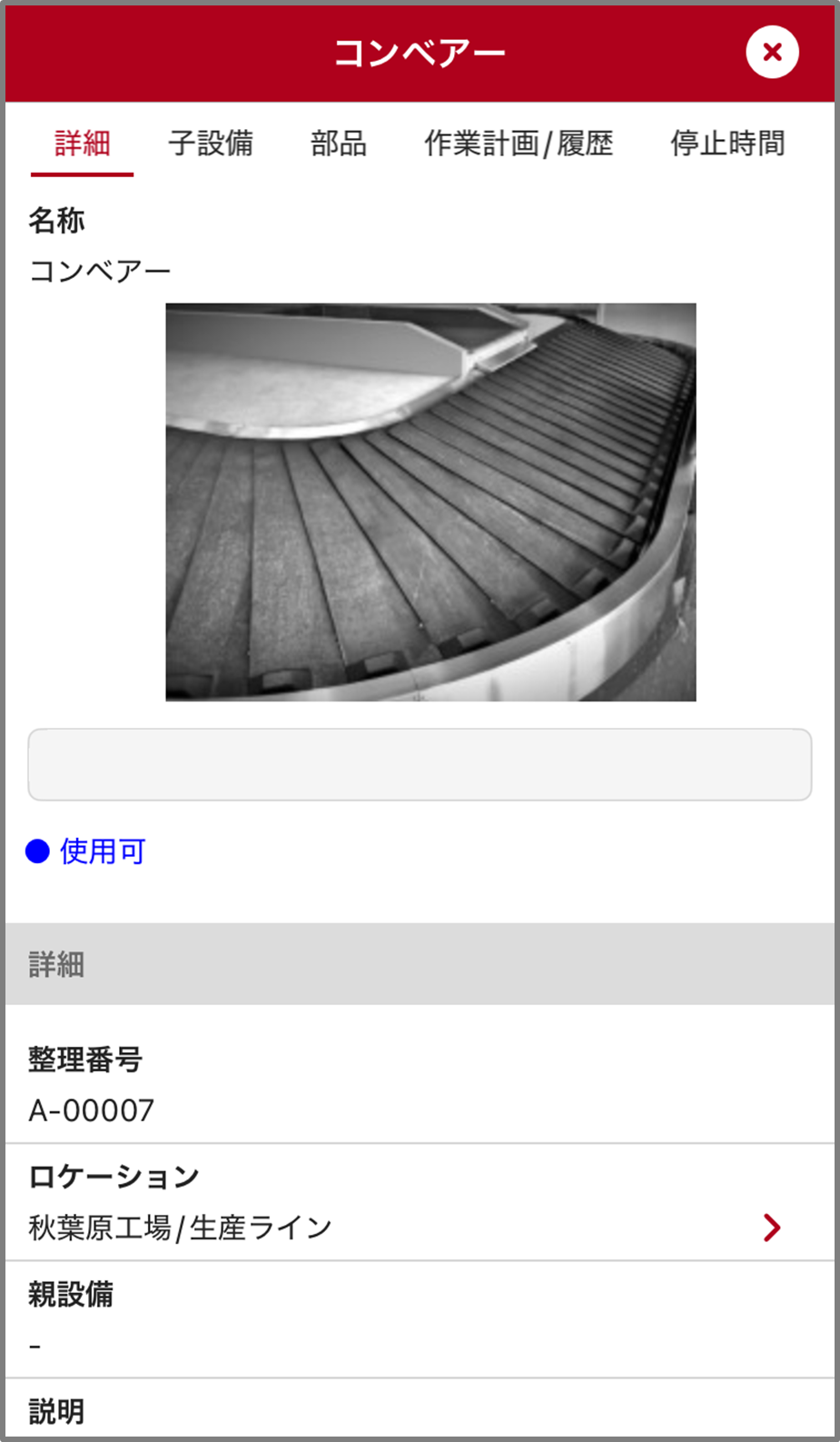Tap the empty field below the photo

tap(420, 764)
